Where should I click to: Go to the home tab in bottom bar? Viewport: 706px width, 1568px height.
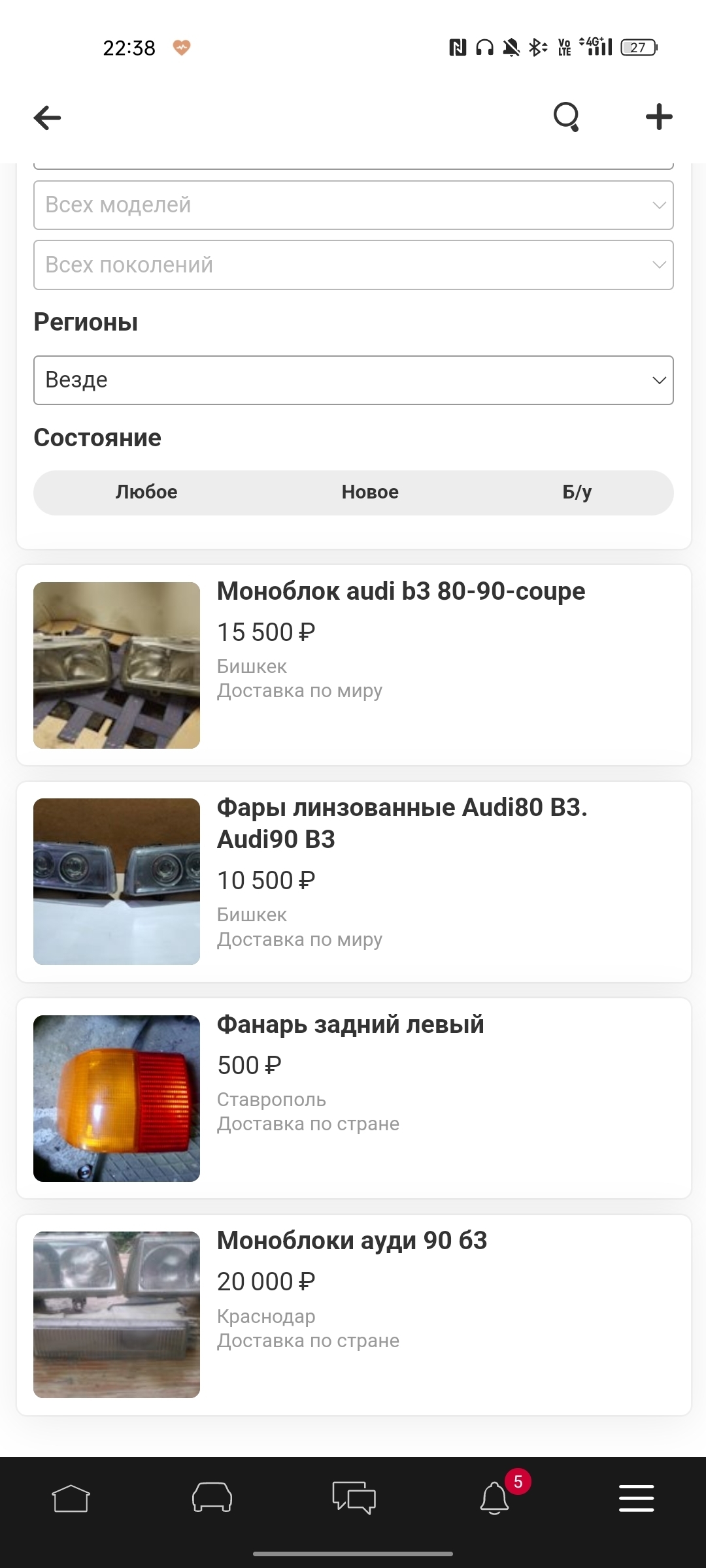(71, 1497)
